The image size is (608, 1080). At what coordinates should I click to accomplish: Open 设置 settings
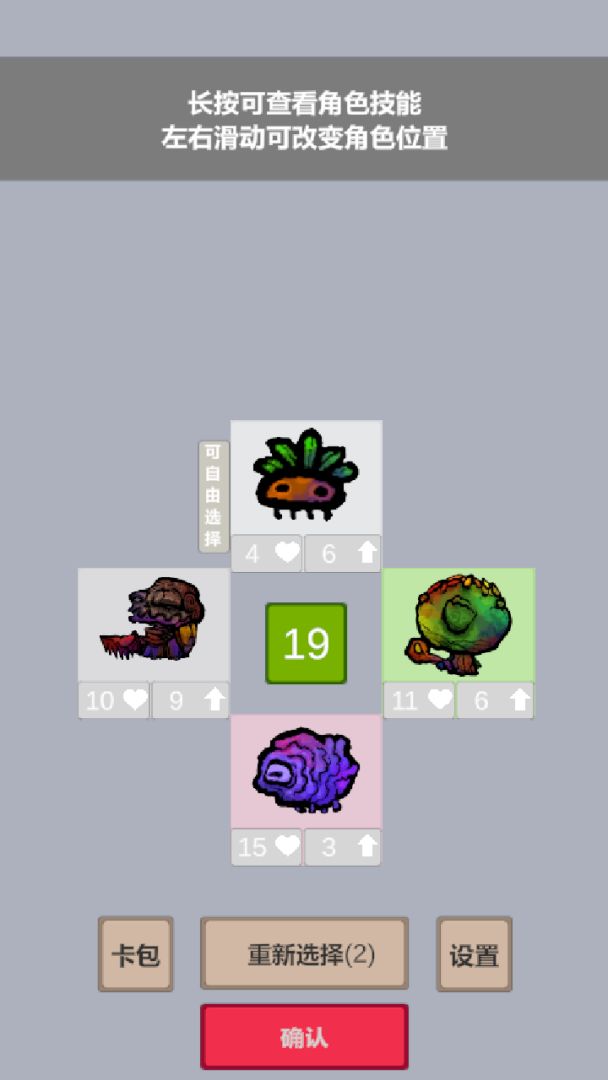point(474,955)
